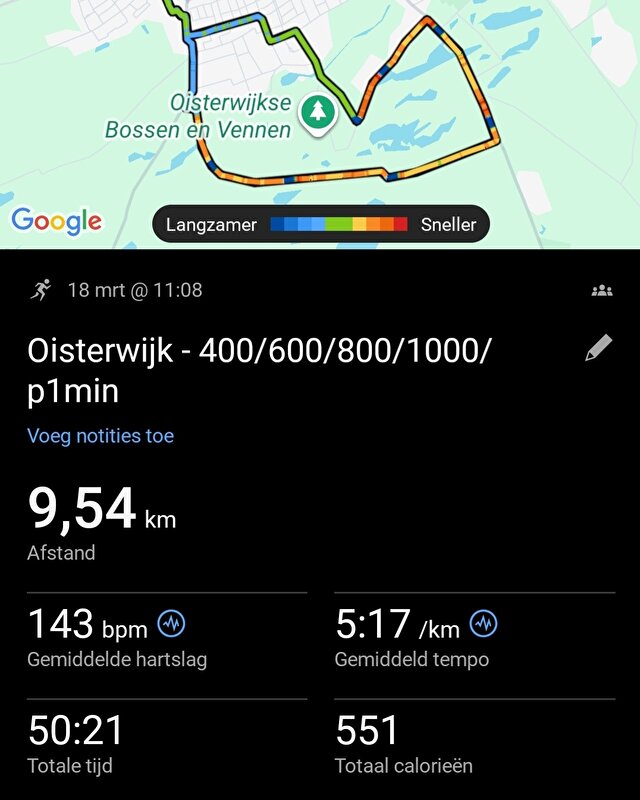Open the pace insight icon next to /km

(x=484, y=625)
